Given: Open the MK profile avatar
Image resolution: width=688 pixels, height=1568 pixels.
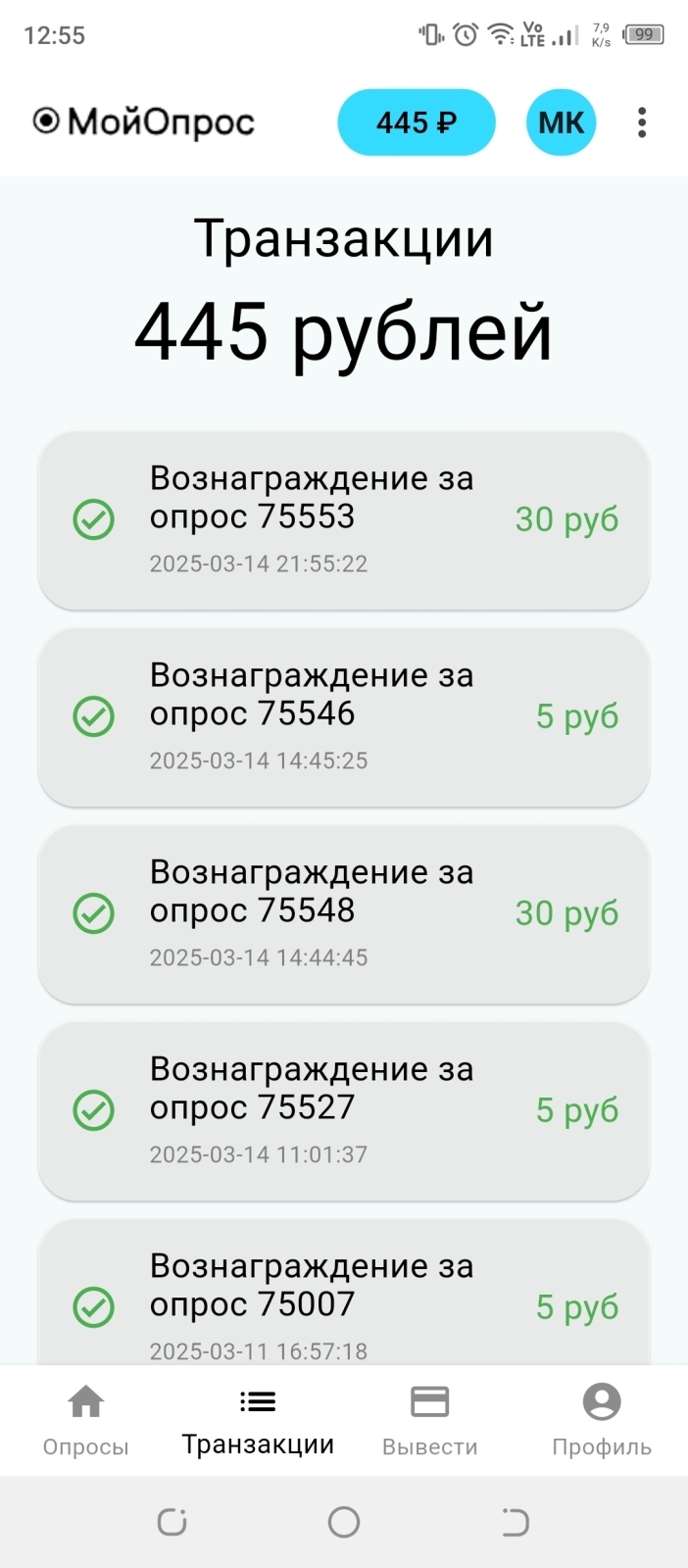Looking at the screenshot, I should click(562, 122).
